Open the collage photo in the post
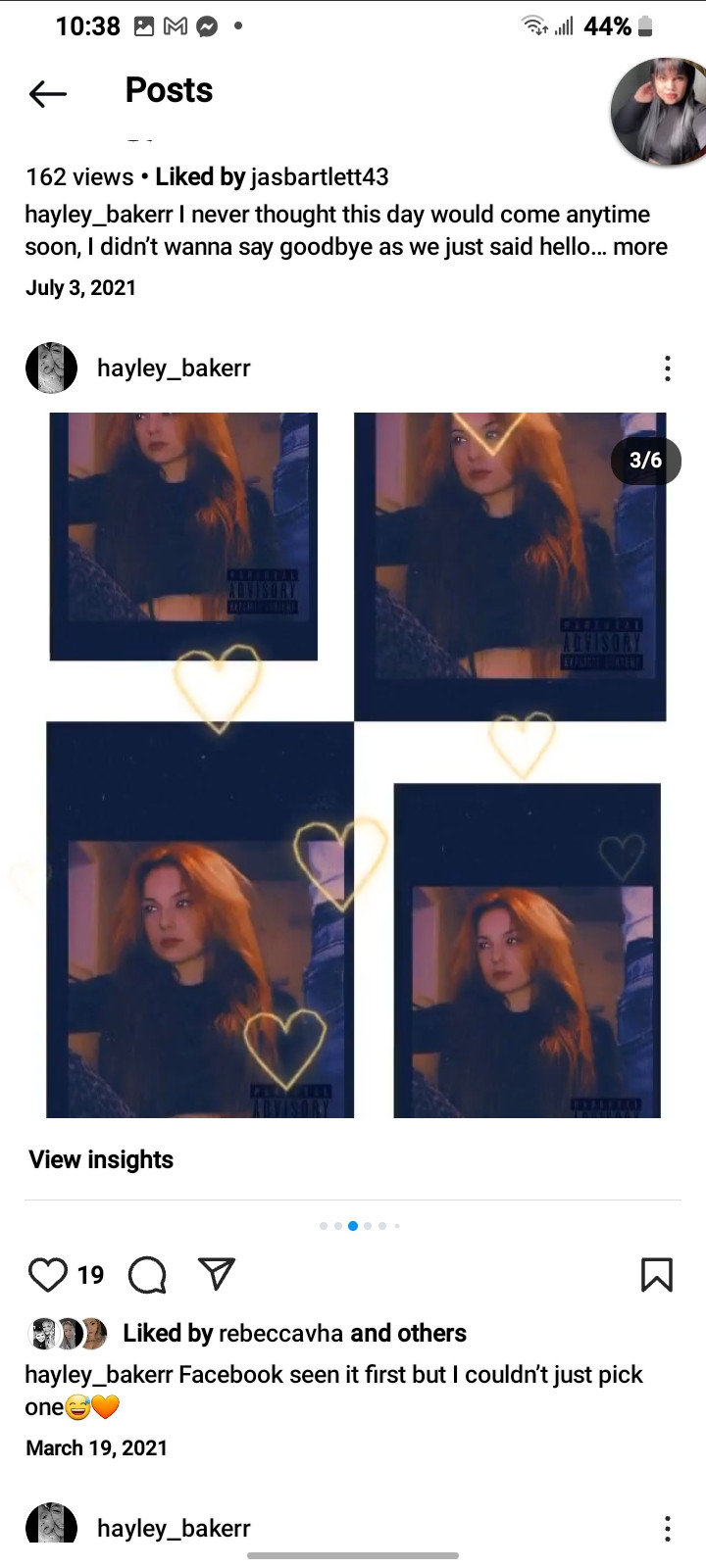 point(353,765)
